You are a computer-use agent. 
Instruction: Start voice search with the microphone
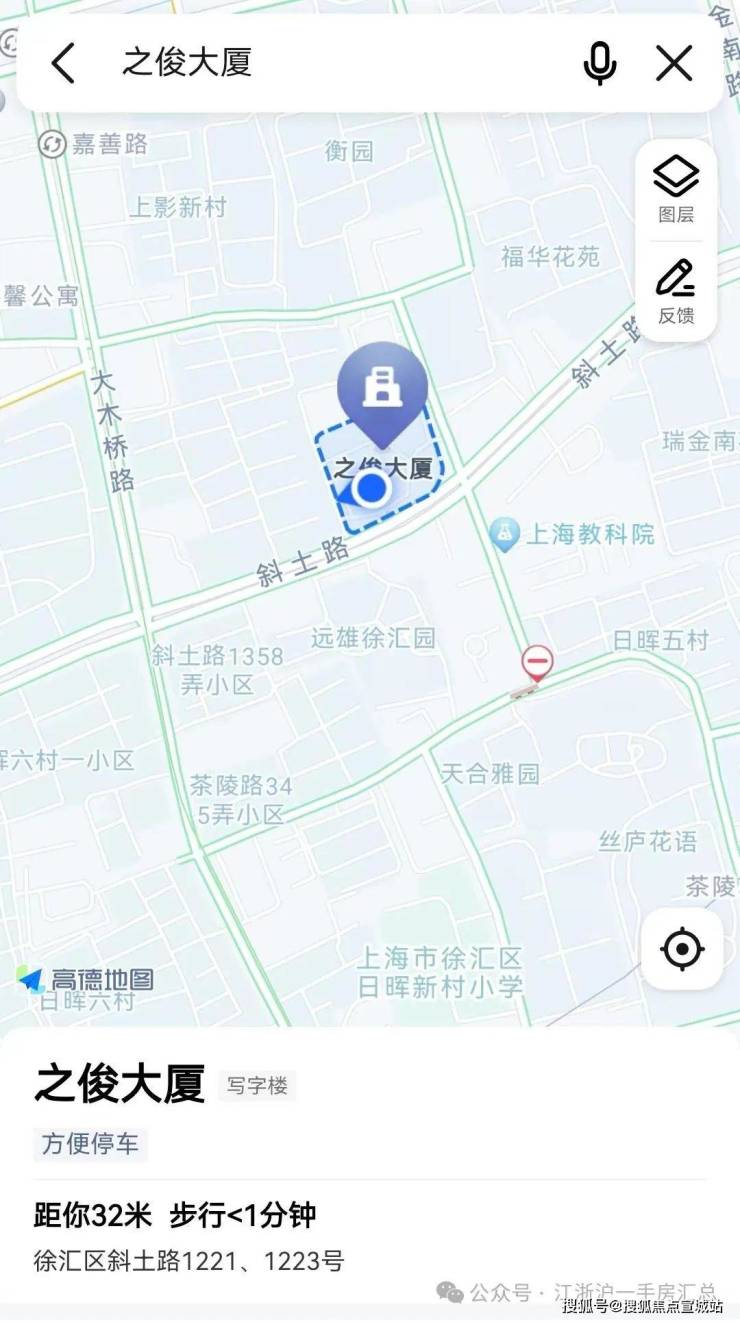click(x=600, y=64)
